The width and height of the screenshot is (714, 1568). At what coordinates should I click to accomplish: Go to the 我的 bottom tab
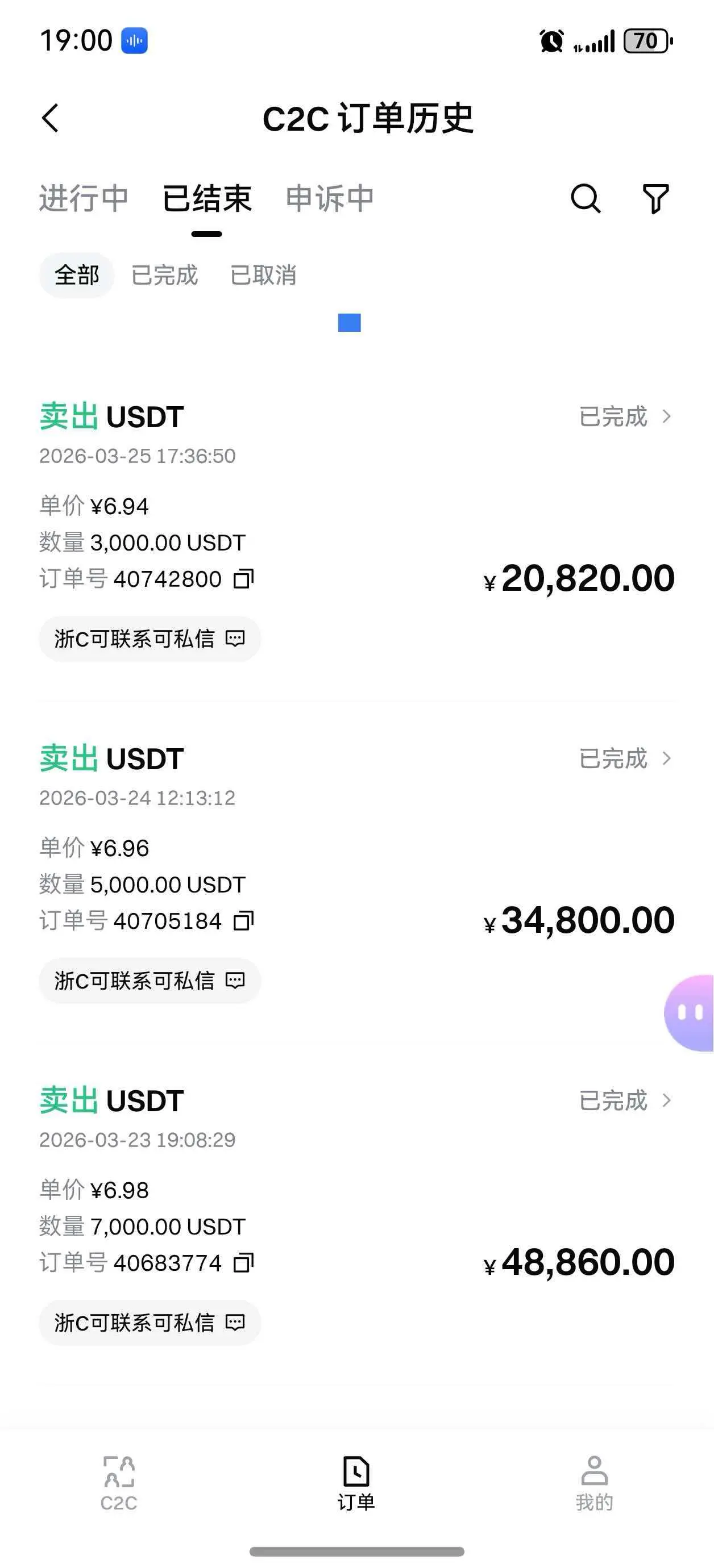[594, 1484]
